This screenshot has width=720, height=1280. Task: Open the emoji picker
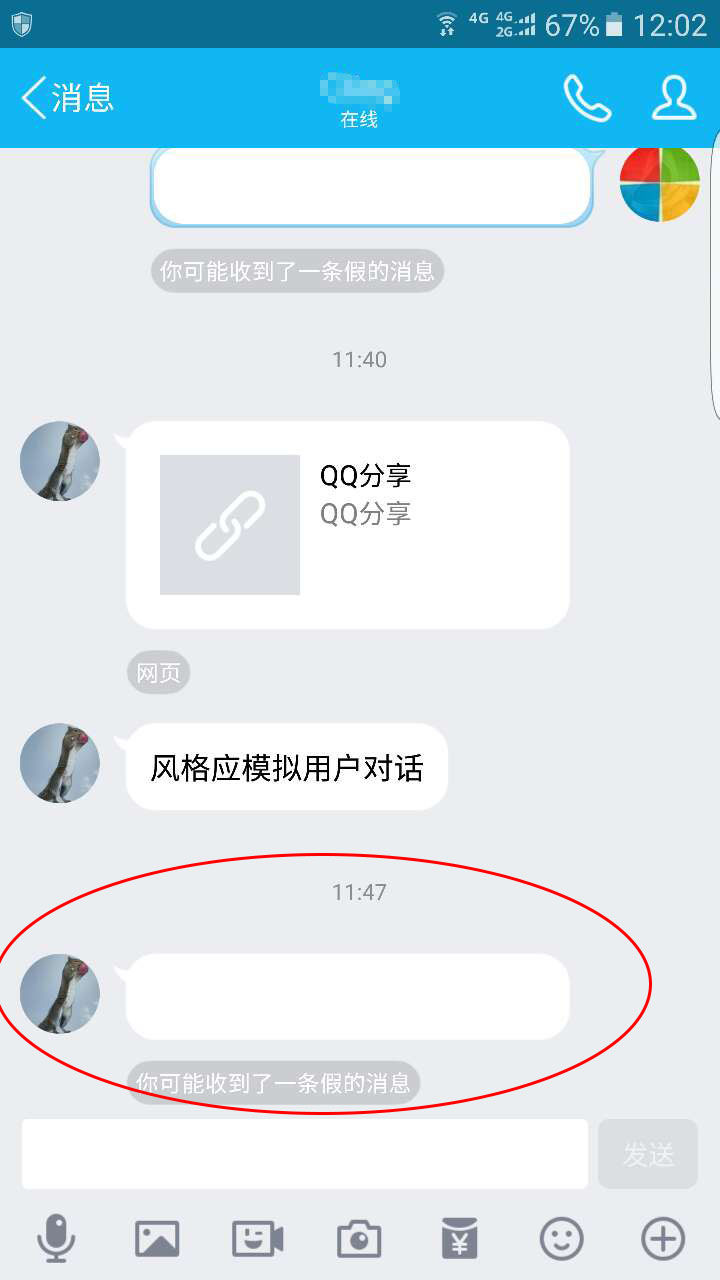[561, 1239]
